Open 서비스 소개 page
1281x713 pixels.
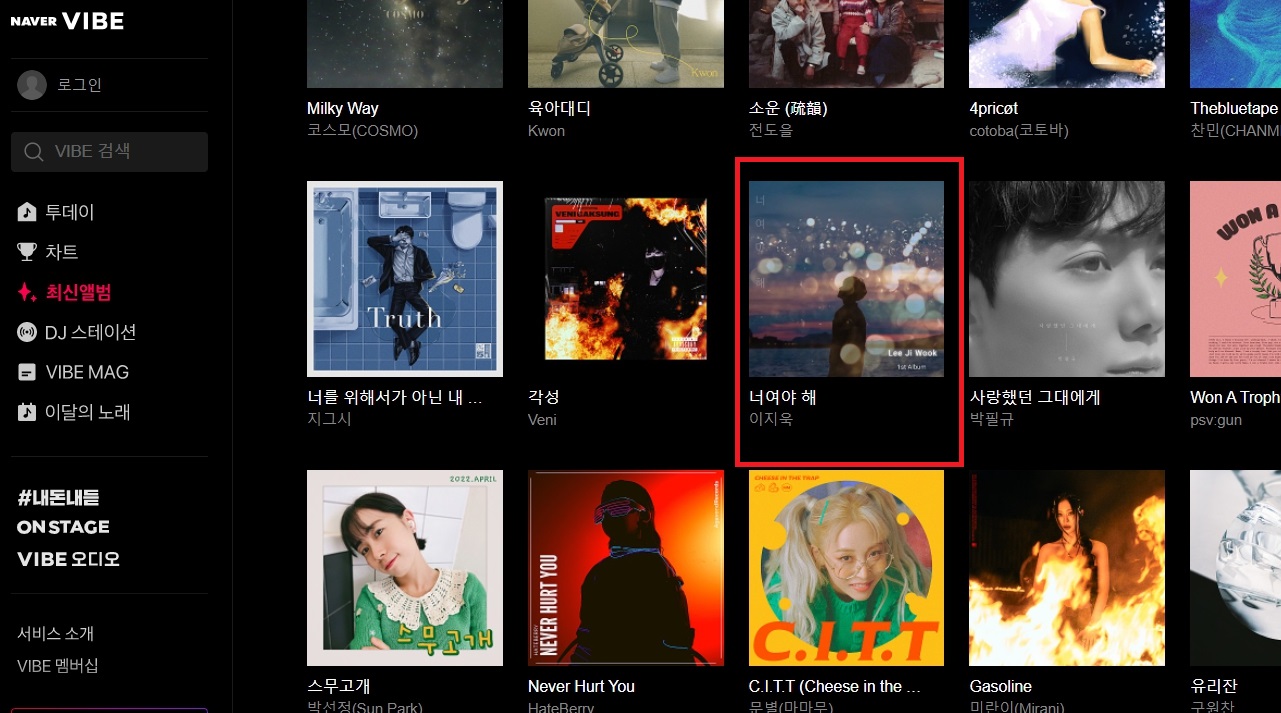[x=55, y=634]
